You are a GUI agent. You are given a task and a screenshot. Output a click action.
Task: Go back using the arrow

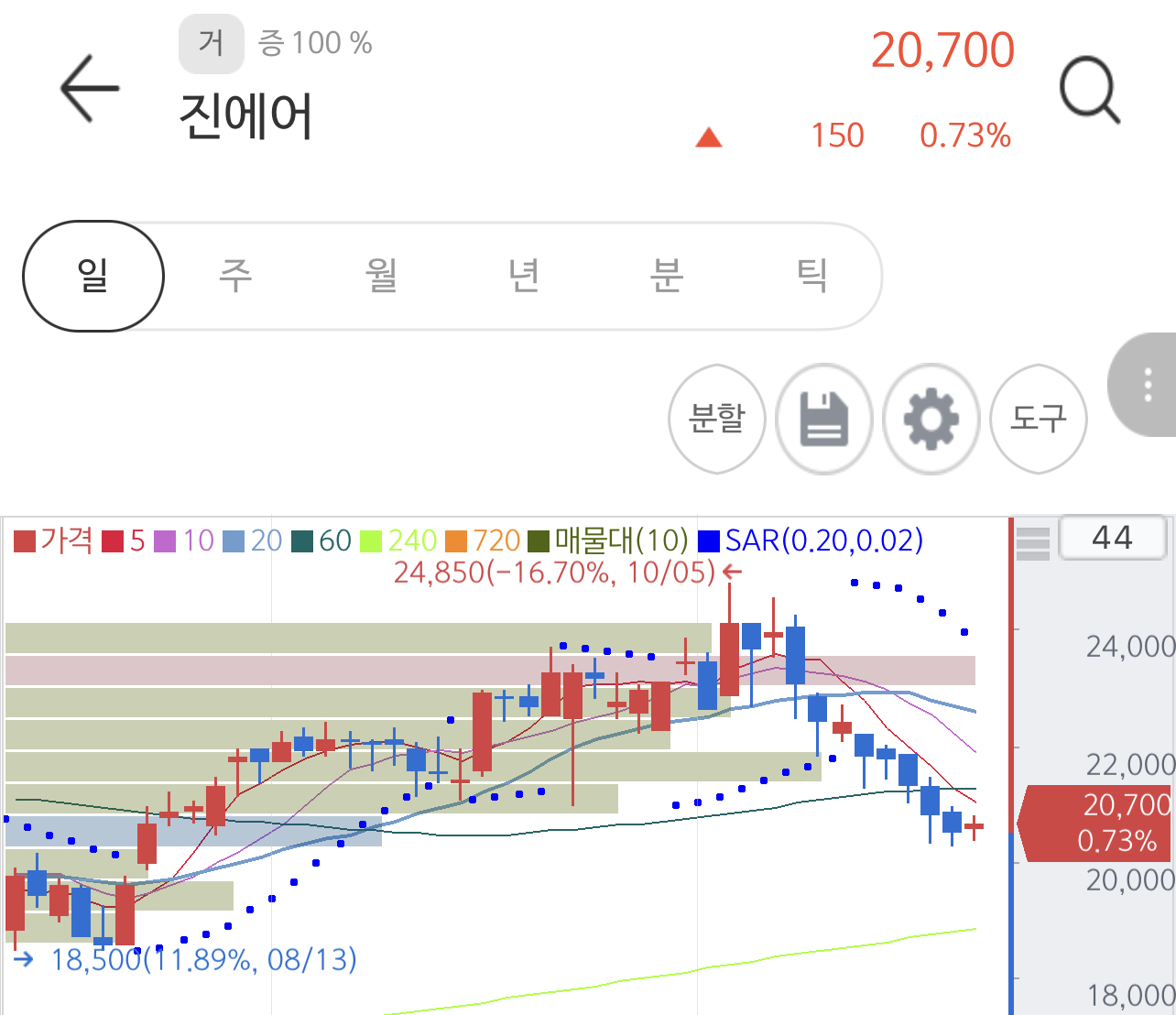(x=90, y=89)
